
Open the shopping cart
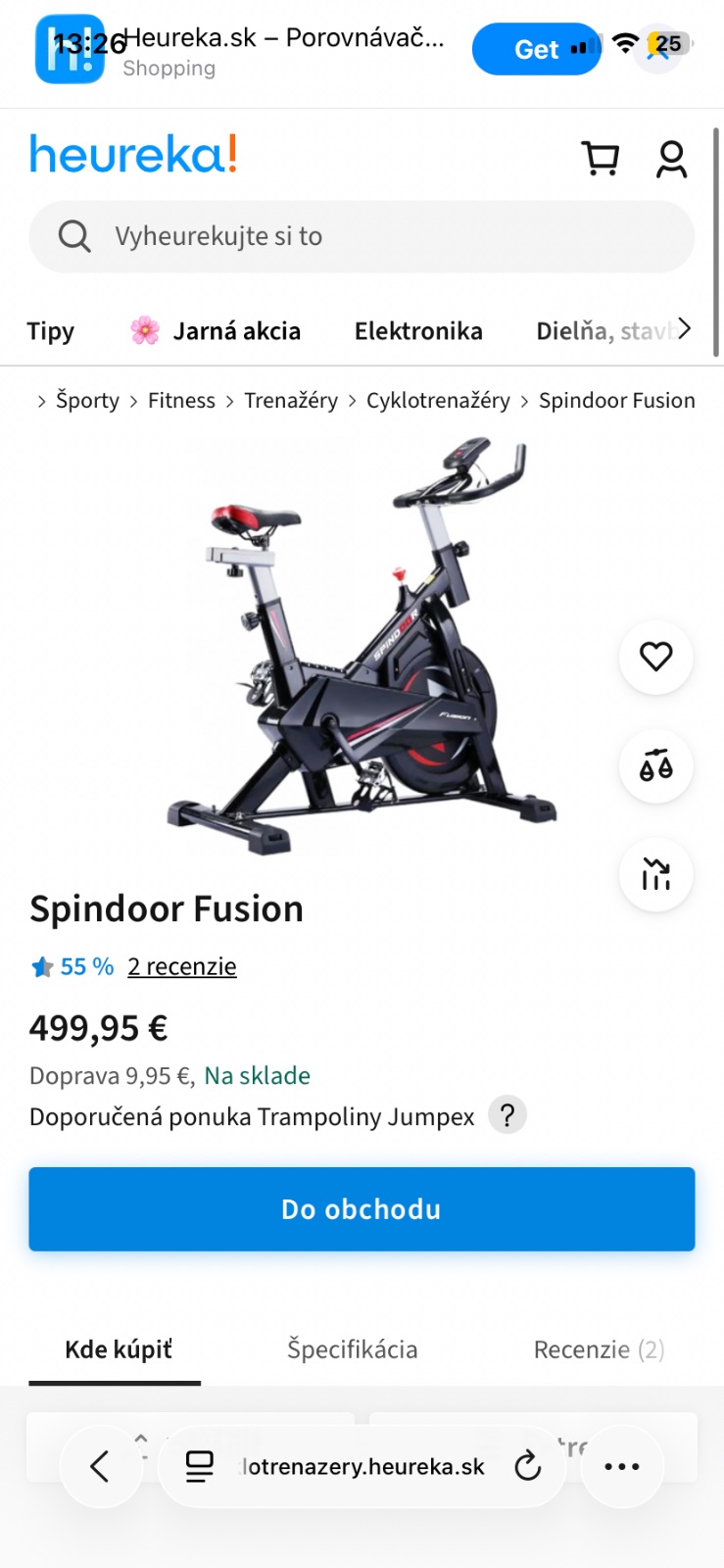pos(601,158)
